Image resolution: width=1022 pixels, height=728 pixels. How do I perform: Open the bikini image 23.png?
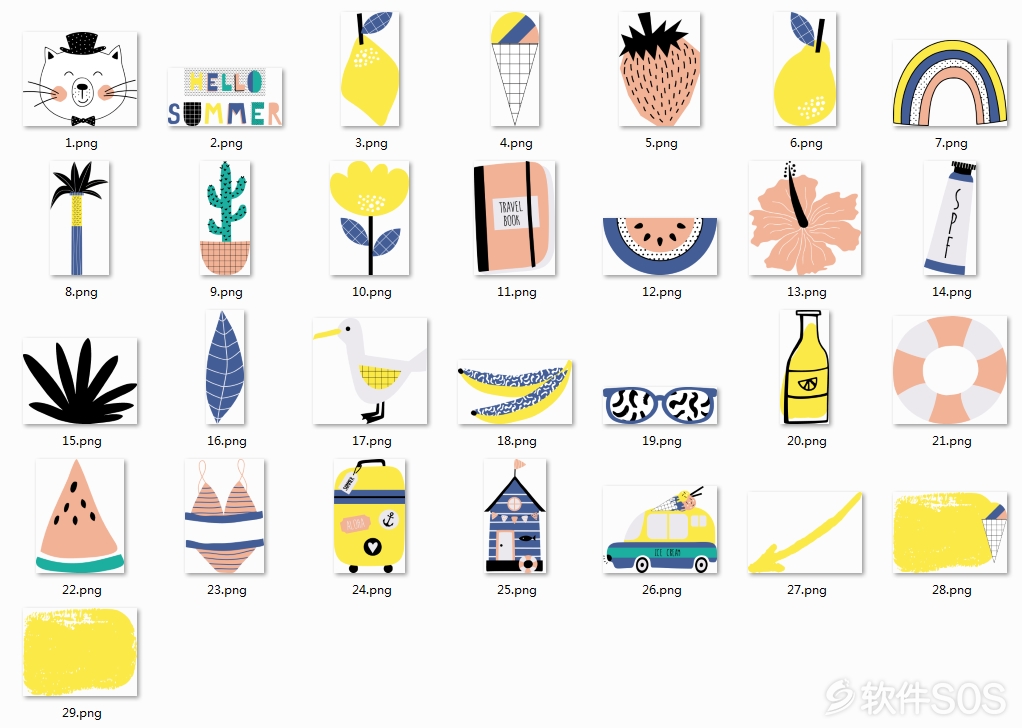point(225,516)
